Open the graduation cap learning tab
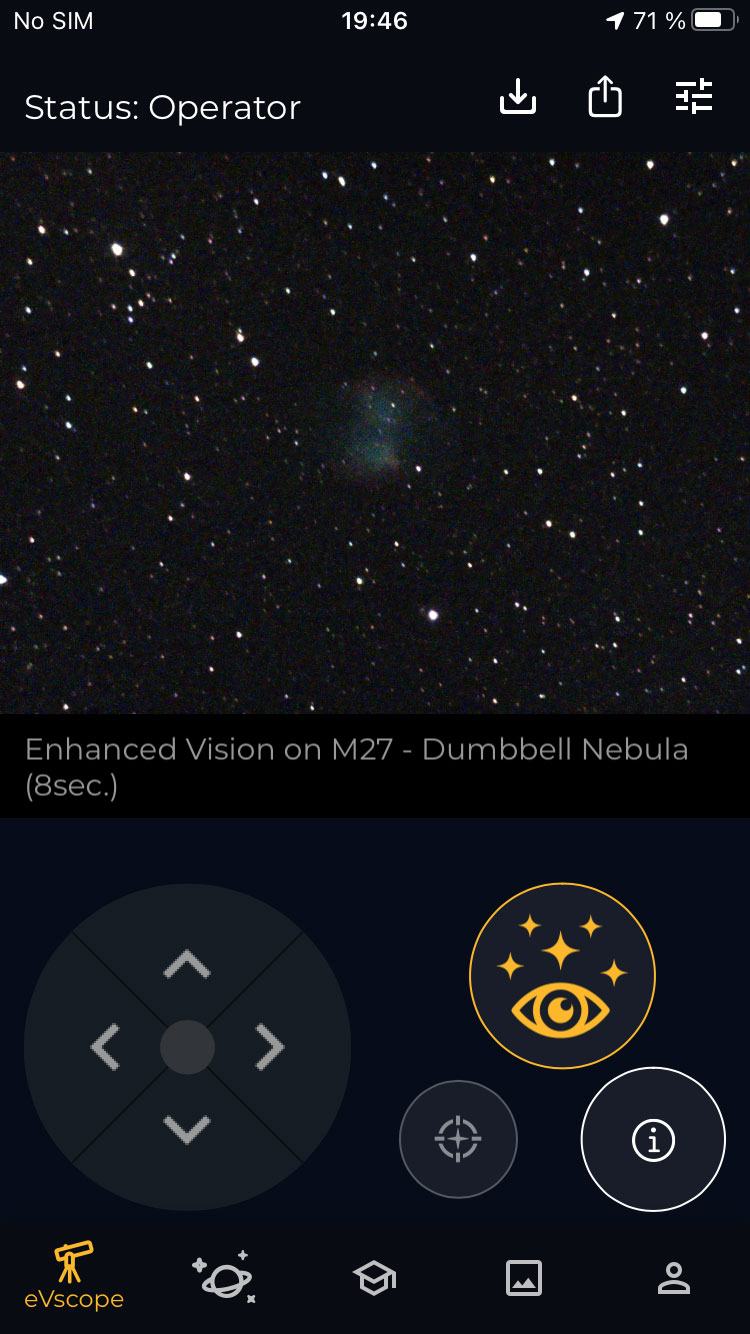 (x=375, y=1278)
